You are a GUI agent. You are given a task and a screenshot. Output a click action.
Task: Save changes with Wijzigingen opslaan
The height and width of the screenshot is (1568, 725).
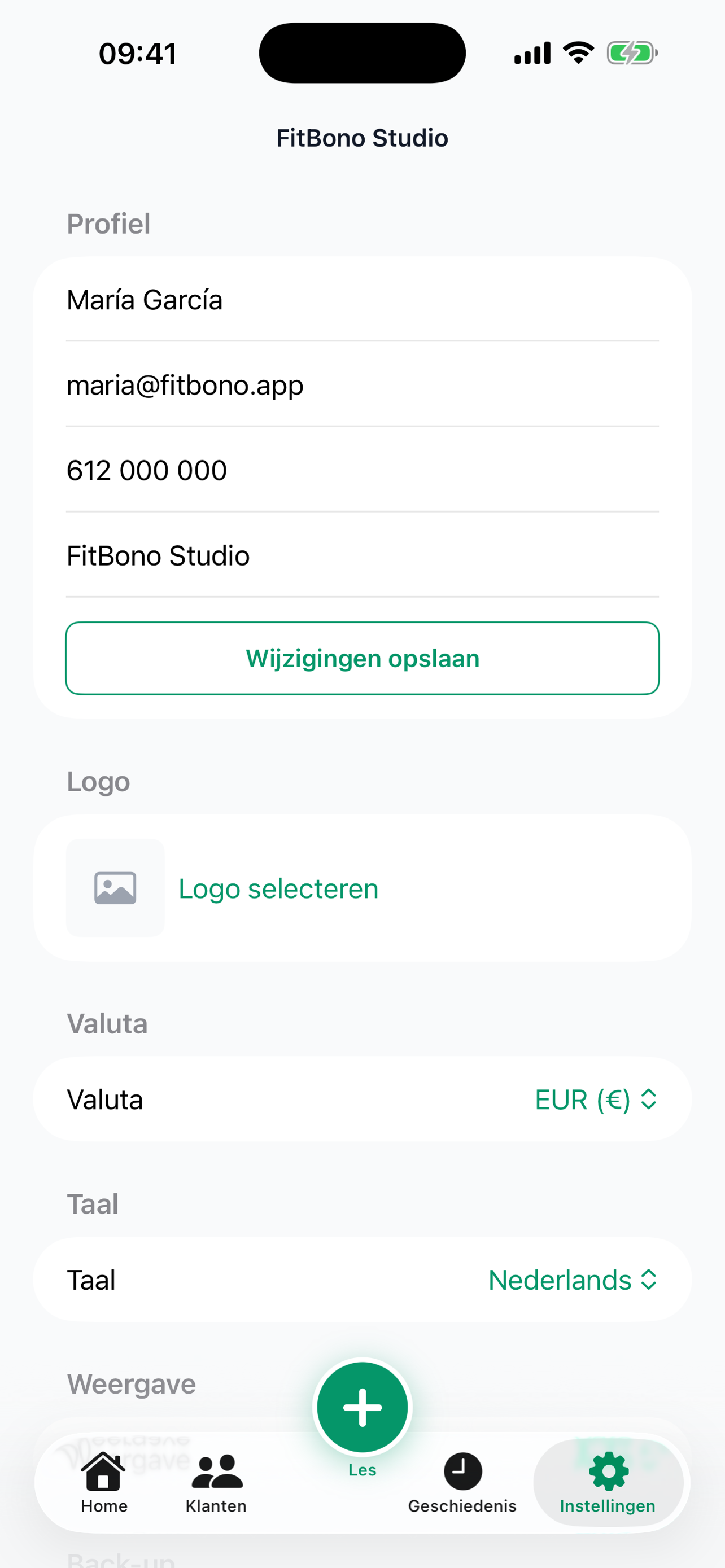pyautogui.click(x=362, y=658)
